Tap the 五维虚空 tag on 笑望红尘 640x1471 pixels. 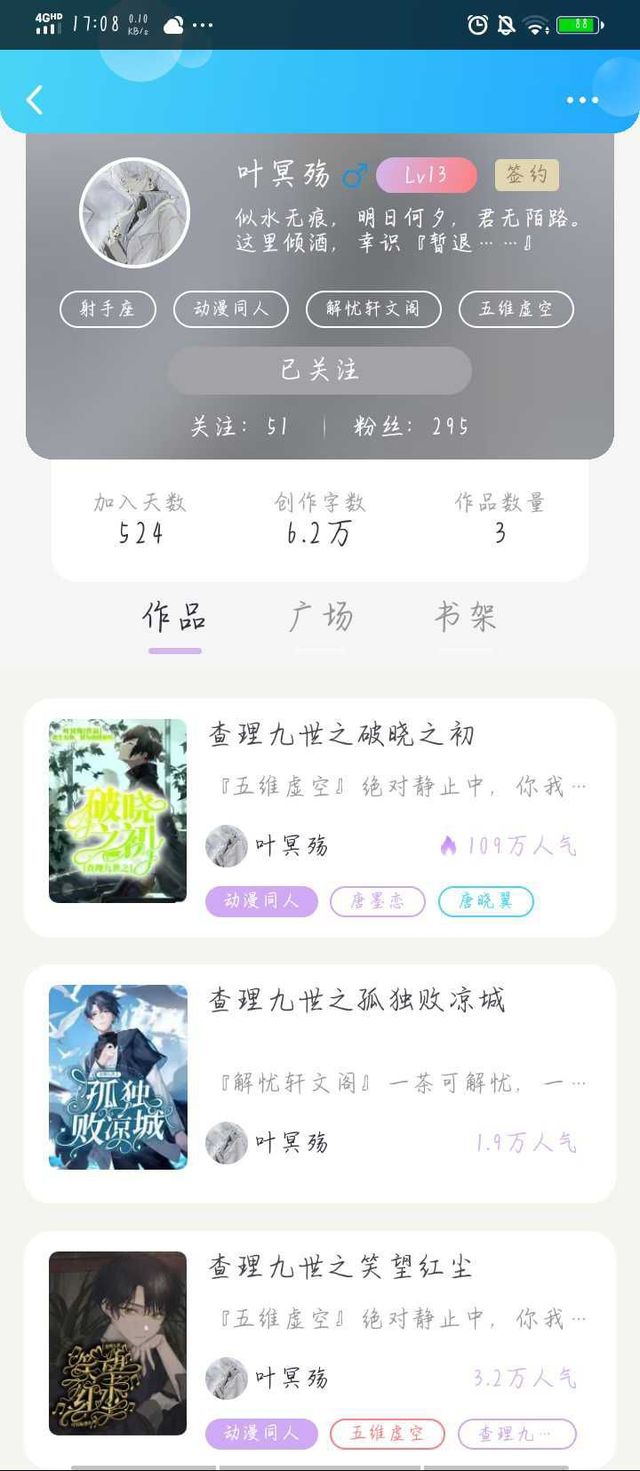385,1433
